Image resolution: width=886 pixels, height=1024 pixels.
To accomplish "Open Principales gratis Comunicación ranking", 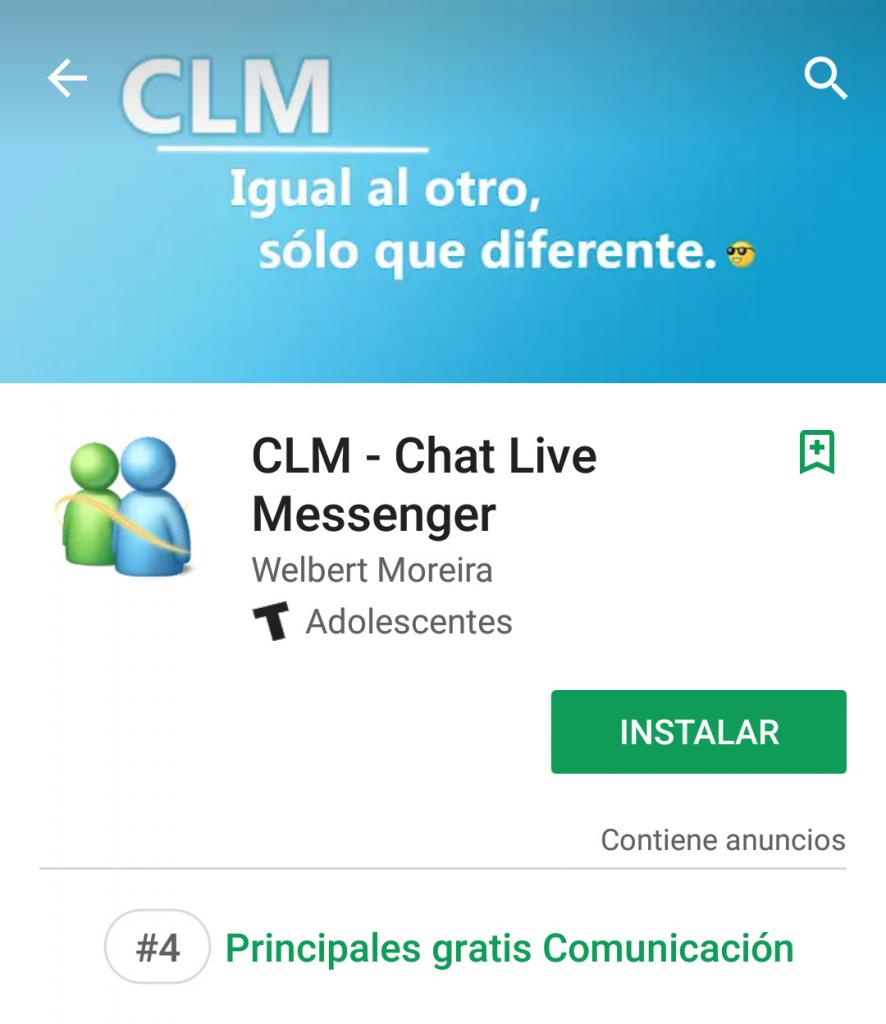I will pos(509,947).
